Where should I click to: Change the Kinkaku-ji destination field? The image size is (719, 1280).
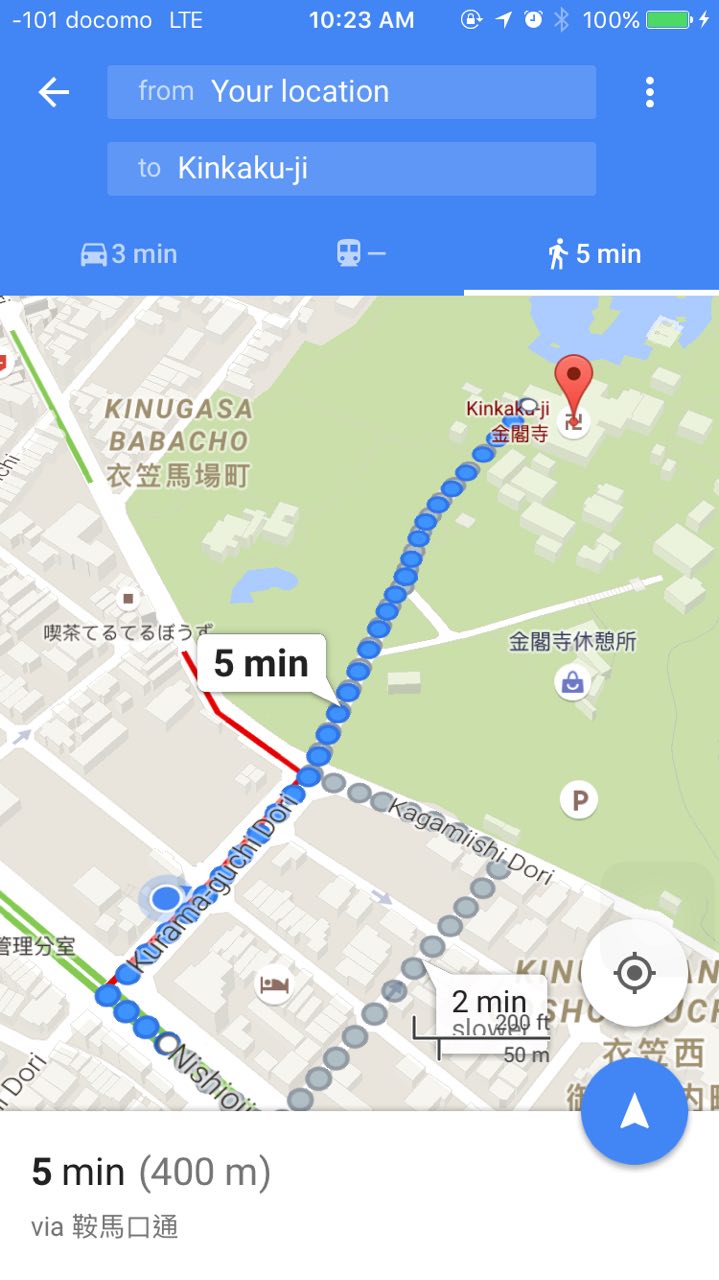point(351,168)
